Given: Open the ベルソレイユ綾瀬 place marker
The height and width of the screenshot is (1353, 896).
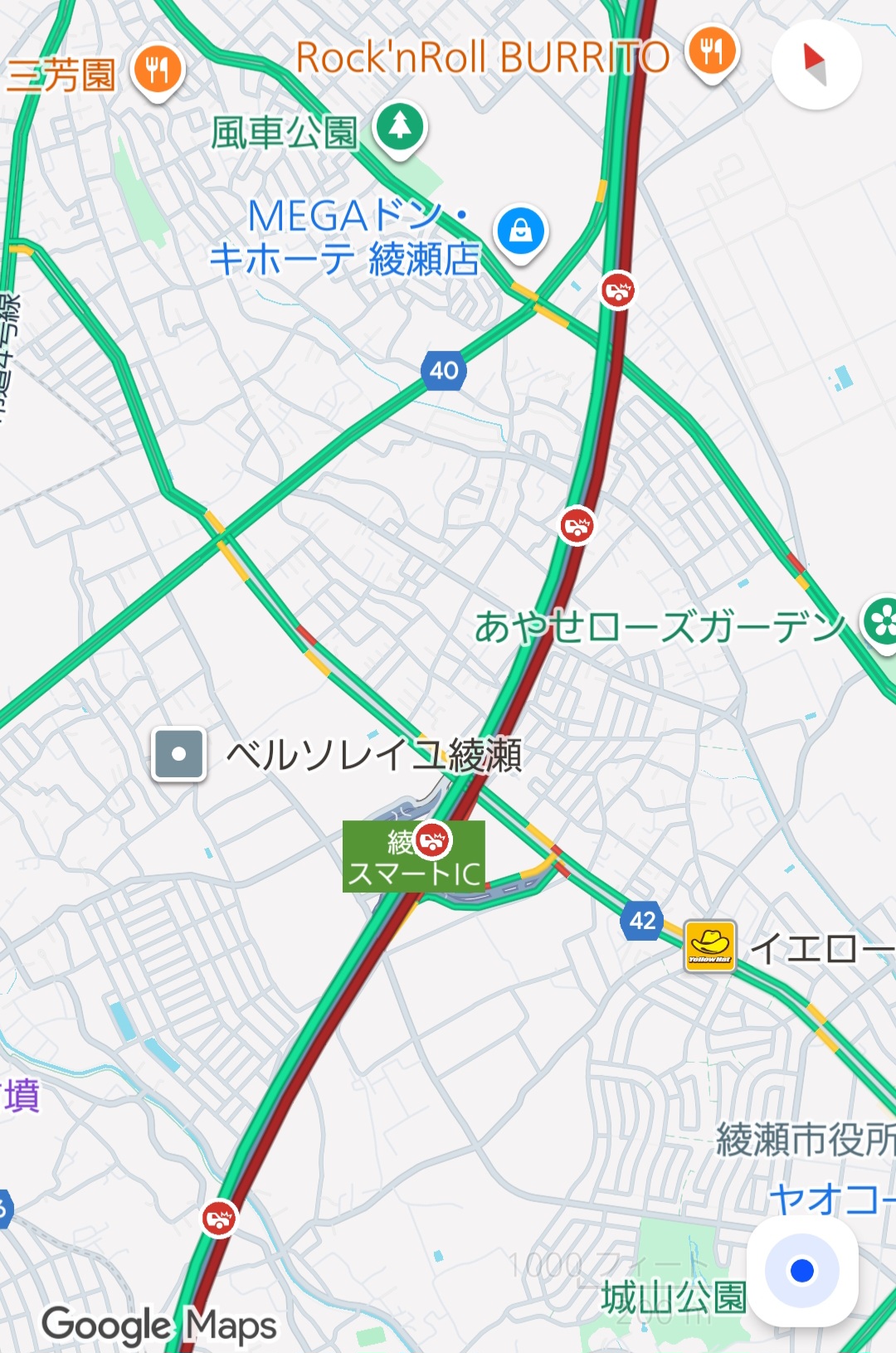Looking at the screenshot, I should coord(178,755).
